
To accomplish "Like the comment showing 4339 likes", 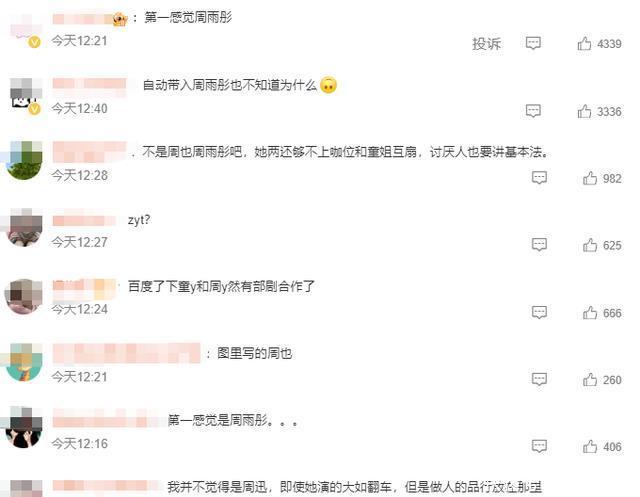I will (585, 44).
